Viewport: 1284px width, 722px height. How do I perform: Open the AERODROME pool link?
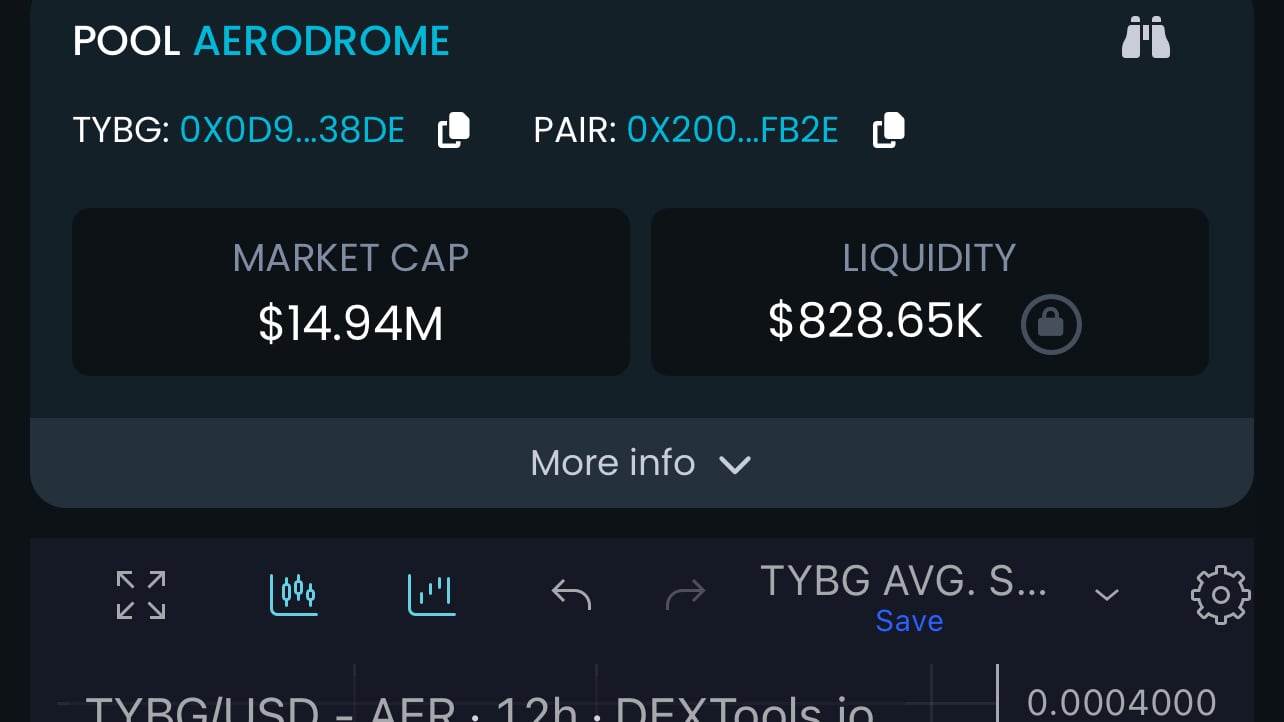pos(321,41)
